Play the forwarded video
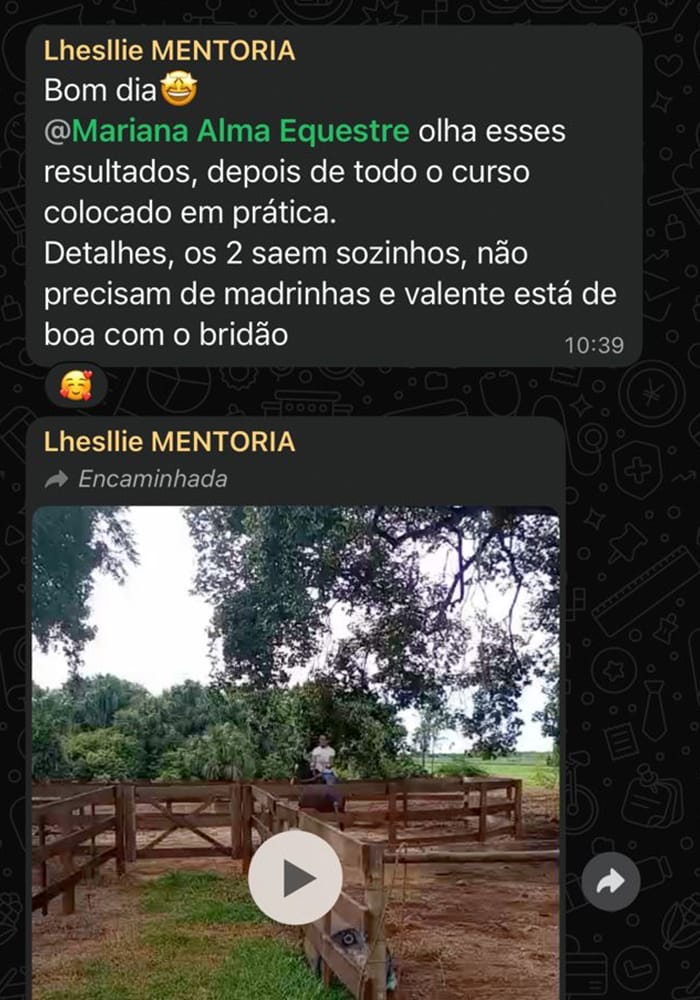The height and width of the screenshot is (1000, 700). 295,877
